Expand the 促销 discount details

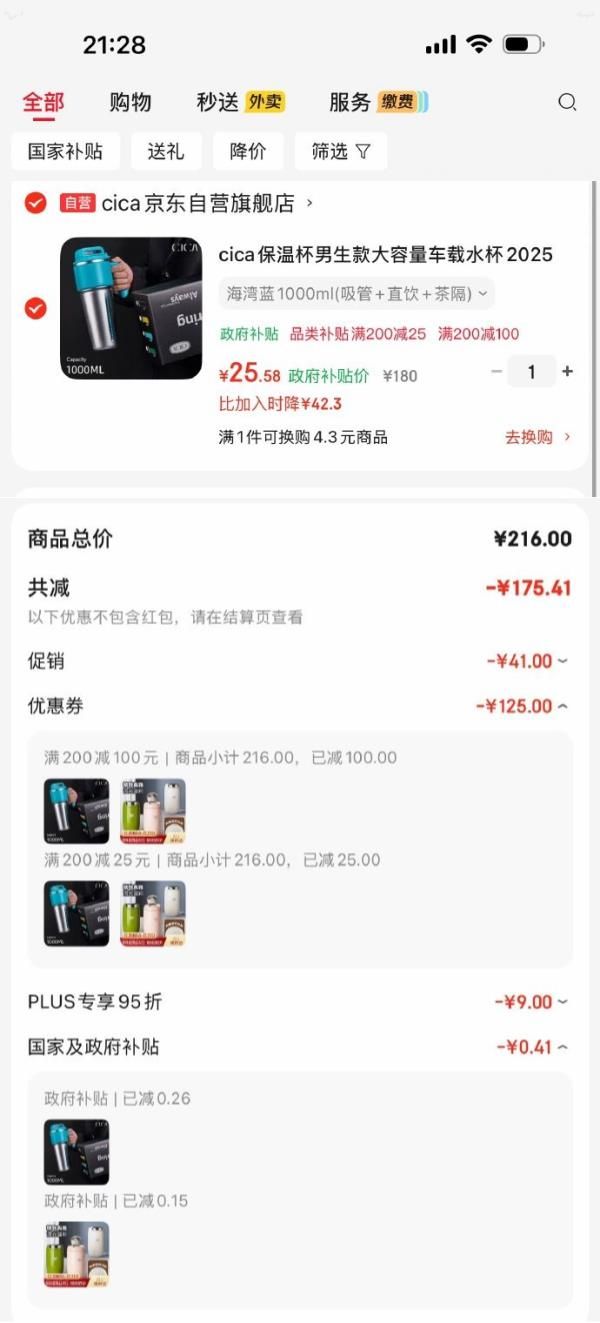point(528,661)
